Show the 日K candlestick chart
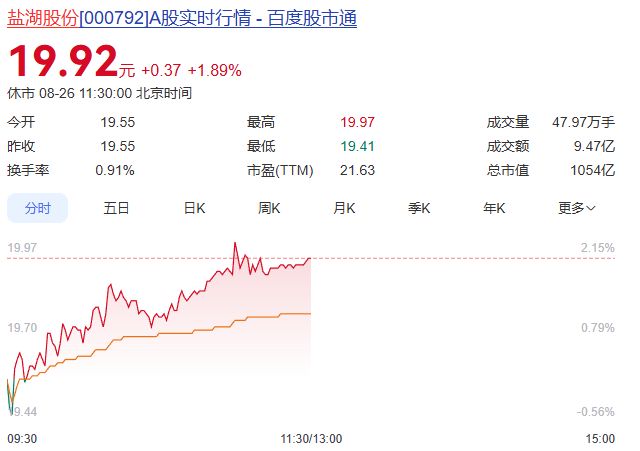Viewport: 640px width, 451px height. 194,208
